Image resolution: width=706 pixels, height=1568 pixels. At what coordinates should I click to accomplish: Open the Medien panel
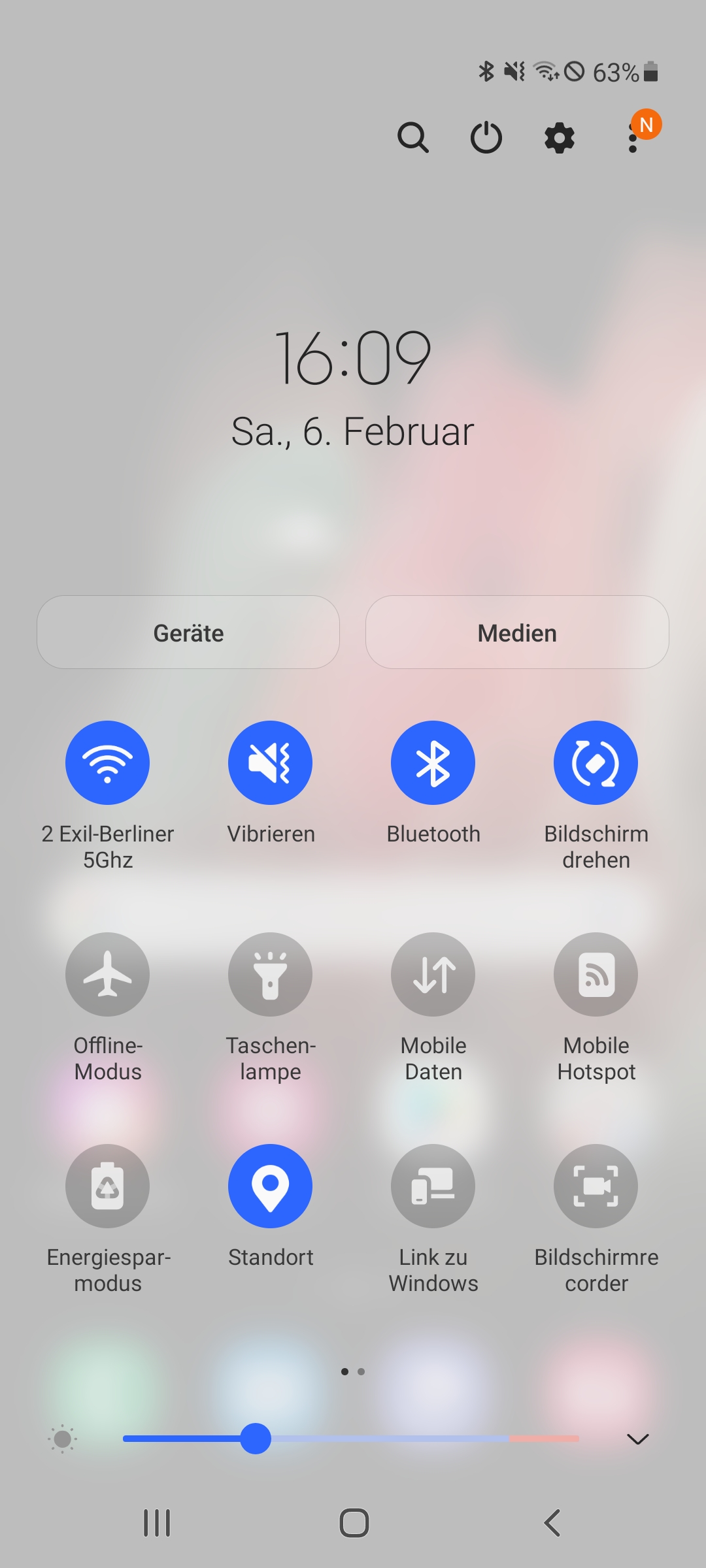pyautogui.click(x=517, y=632)
